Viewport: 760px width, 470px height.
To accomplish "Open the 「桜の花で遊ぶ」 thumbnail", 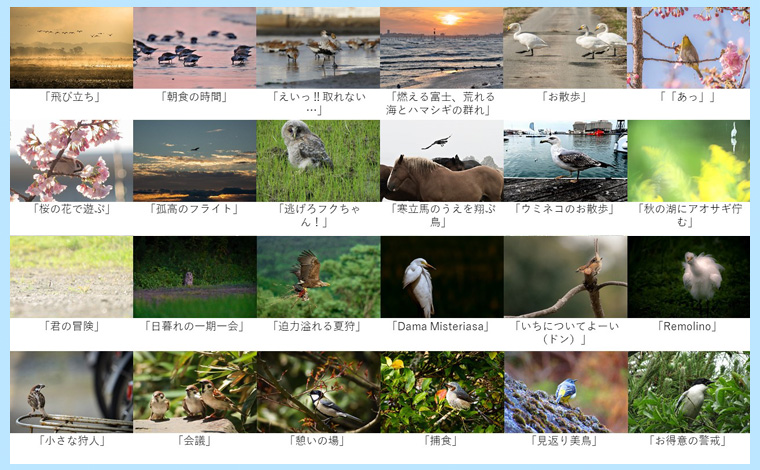I will click(x=71, y=160).
